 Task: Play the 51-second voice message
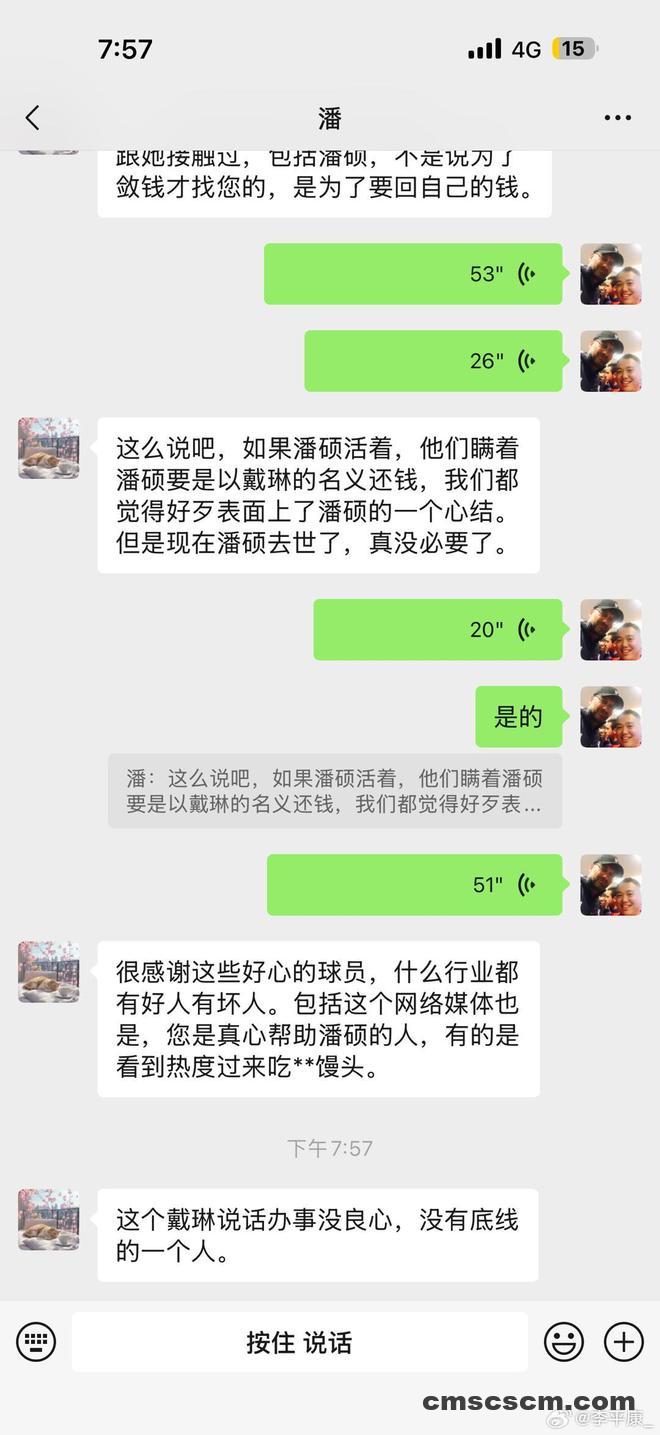414,885
